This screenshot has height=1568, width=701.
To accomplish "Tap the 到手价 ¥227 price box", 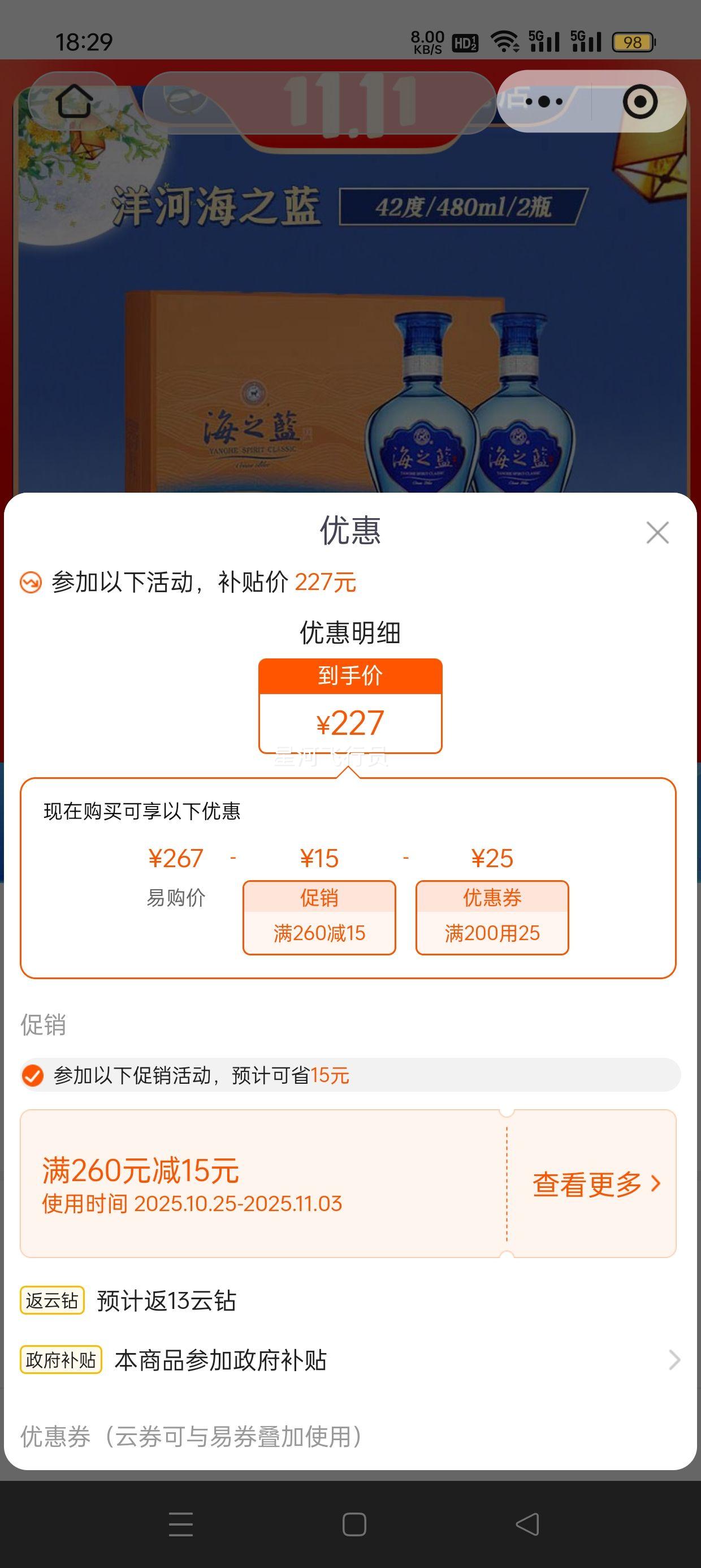I will pyautogui.click(x=350, y=706).
